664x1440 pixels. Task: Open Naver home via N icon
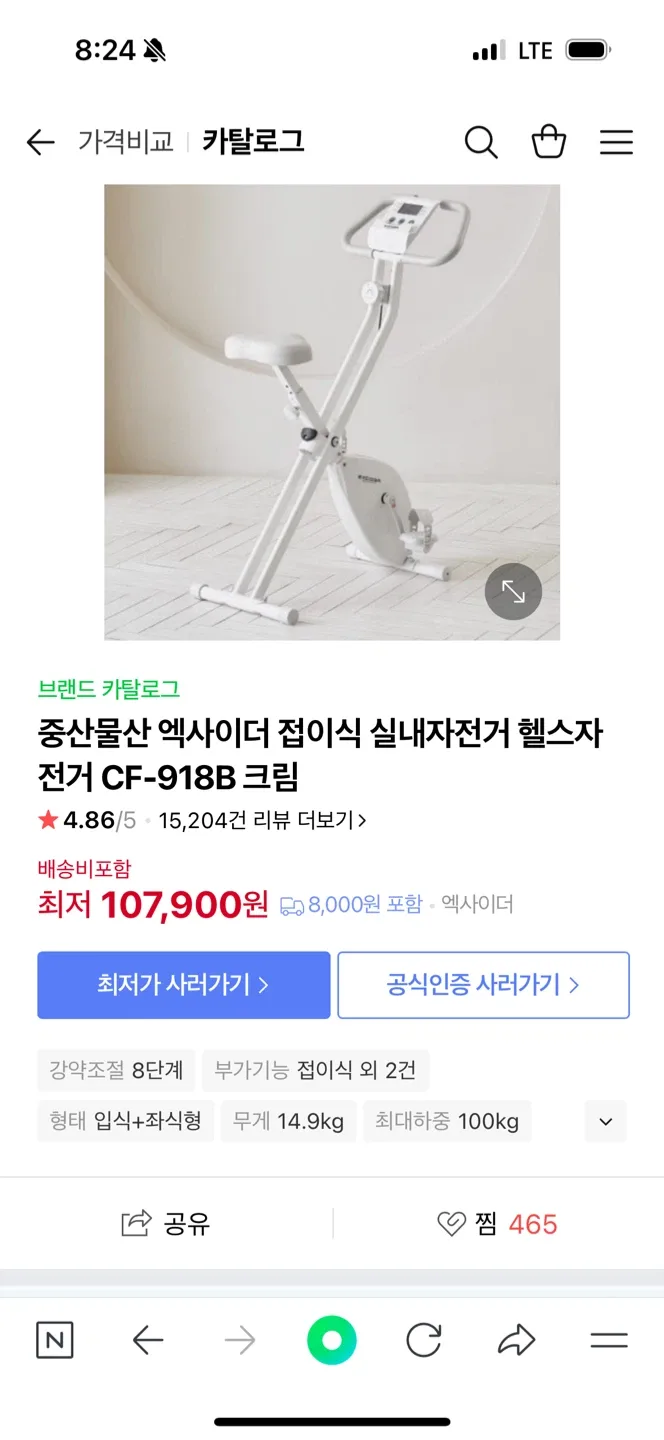coord(55,1340)
